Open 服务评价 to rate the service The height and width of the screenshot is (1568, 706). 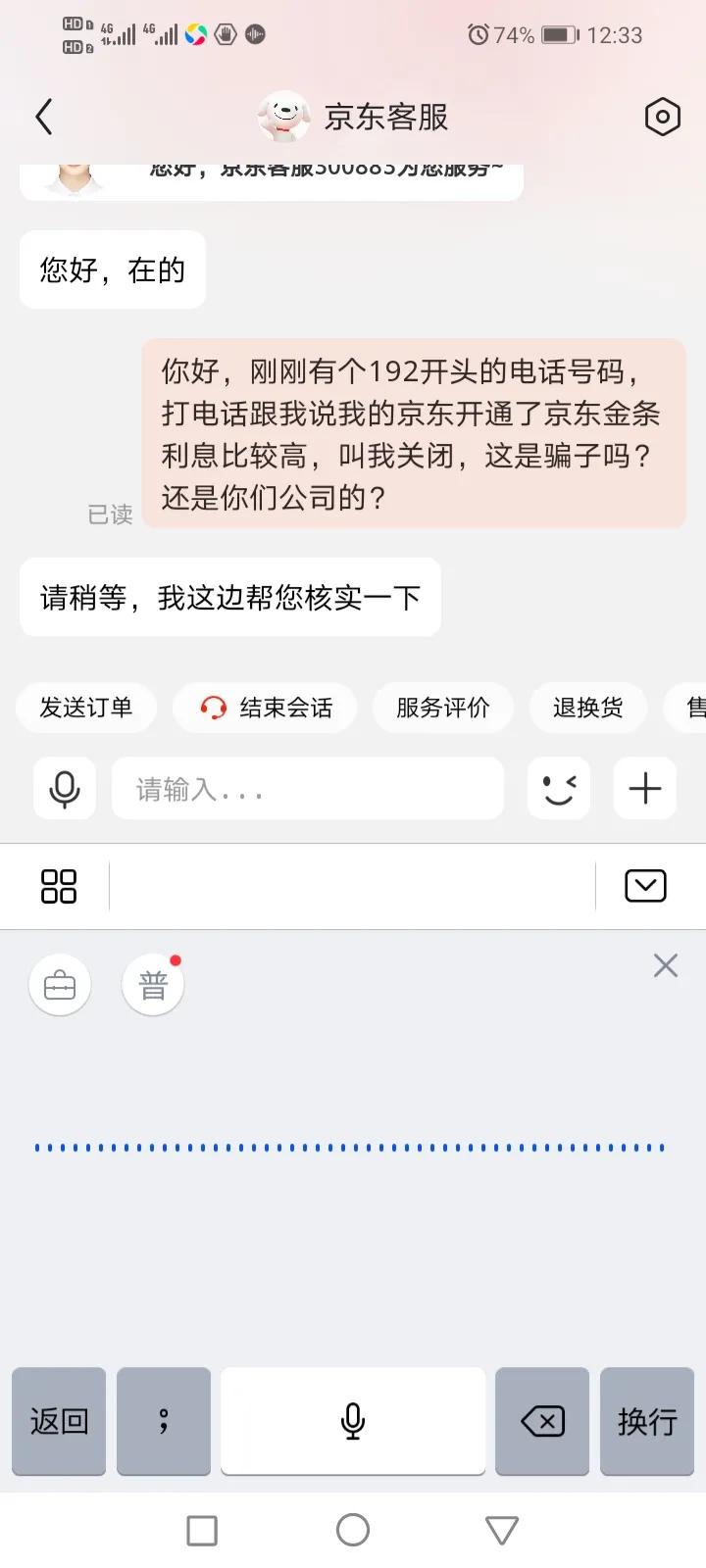tap(442, 708)
